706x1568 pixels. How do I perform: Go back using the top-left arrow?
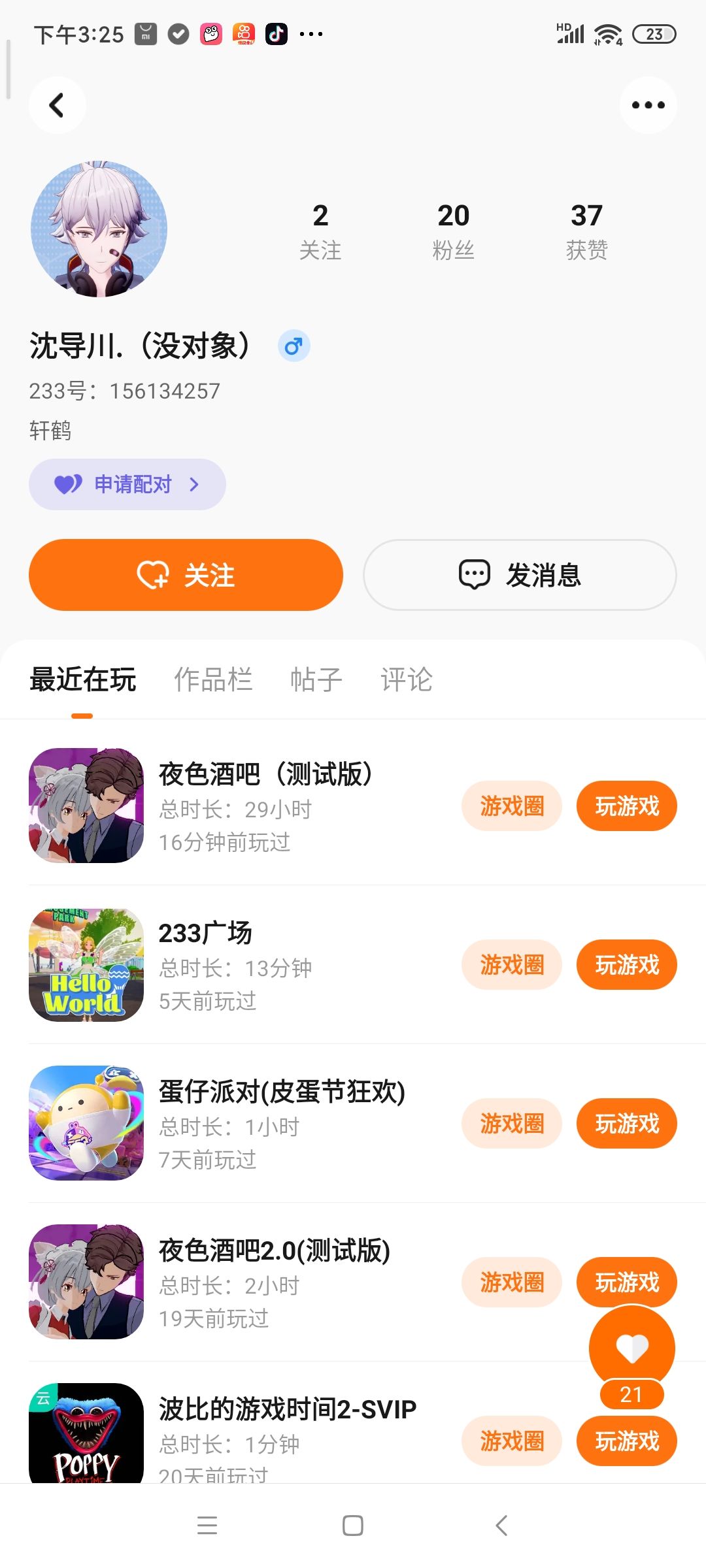tap(58, 105)
